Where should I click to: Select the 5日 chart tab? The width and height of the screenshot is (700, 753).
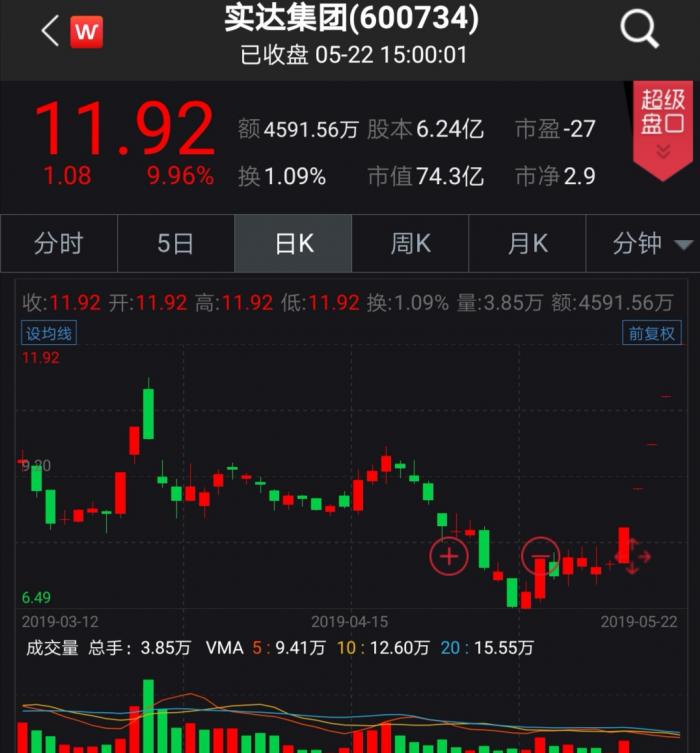pyautogui.click(x=175, y=244)
